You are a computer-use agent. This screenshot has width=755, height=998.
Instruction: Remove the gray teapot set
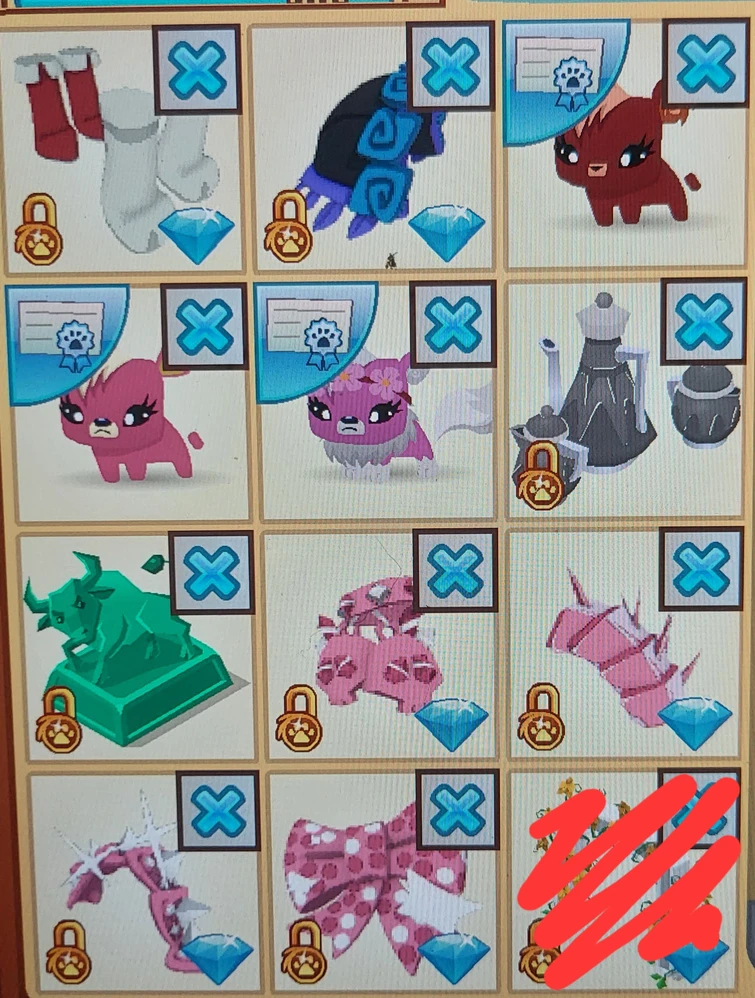pos(703,323)
